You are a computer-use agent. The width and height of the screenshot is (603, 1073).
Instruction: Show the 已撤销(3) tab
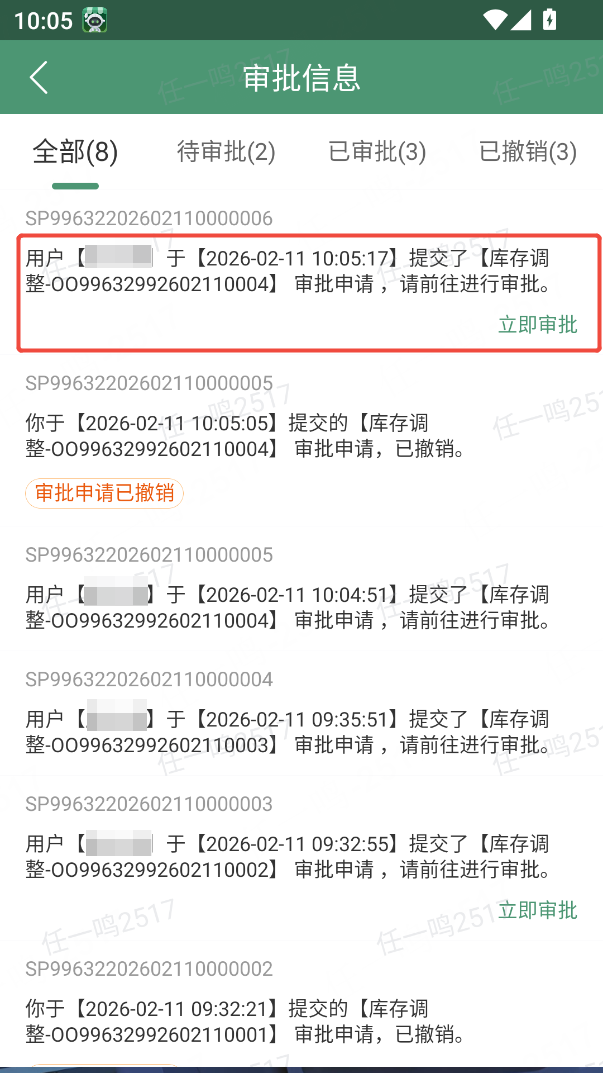528,152
